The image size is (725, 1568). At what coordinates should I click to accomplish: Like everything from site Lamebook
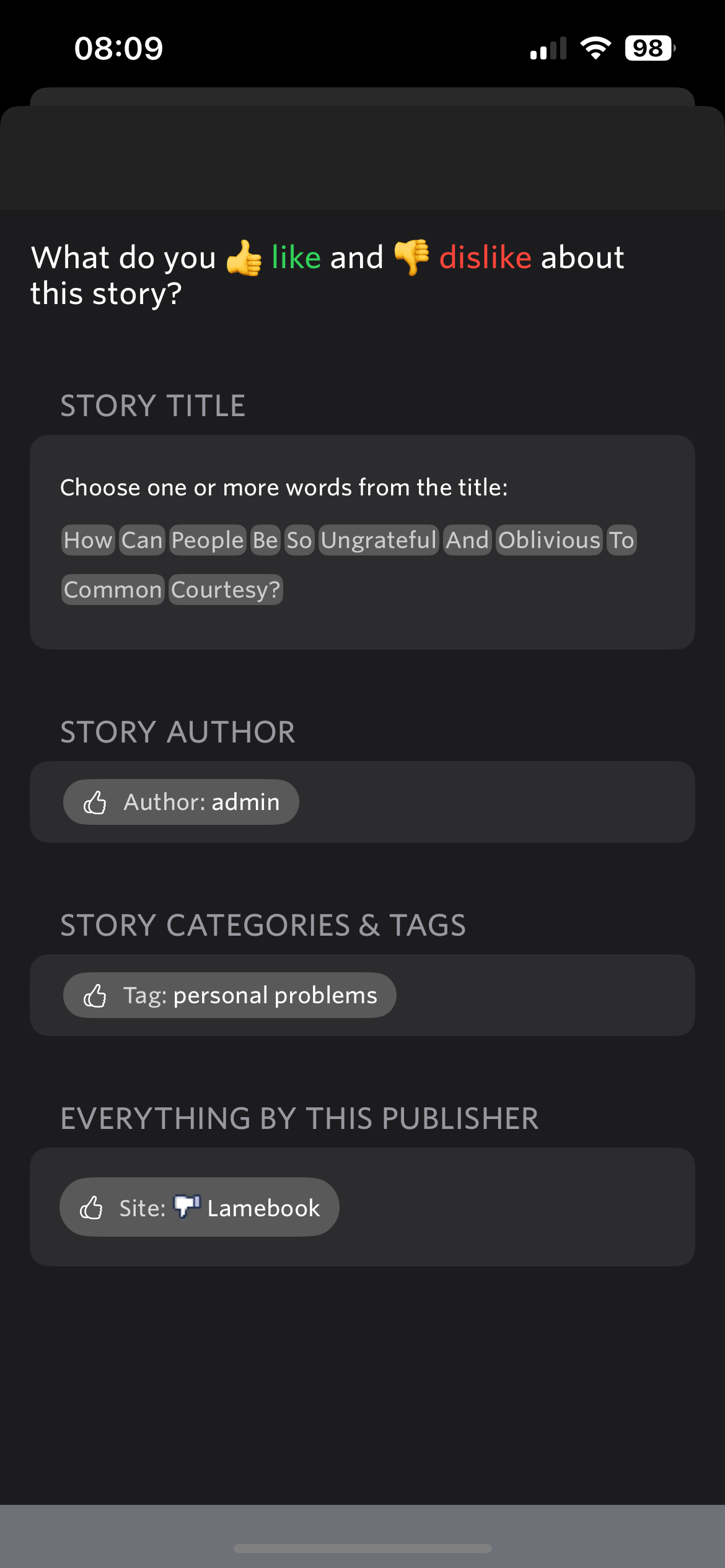pyautogui.click(x=199, y=1207)
